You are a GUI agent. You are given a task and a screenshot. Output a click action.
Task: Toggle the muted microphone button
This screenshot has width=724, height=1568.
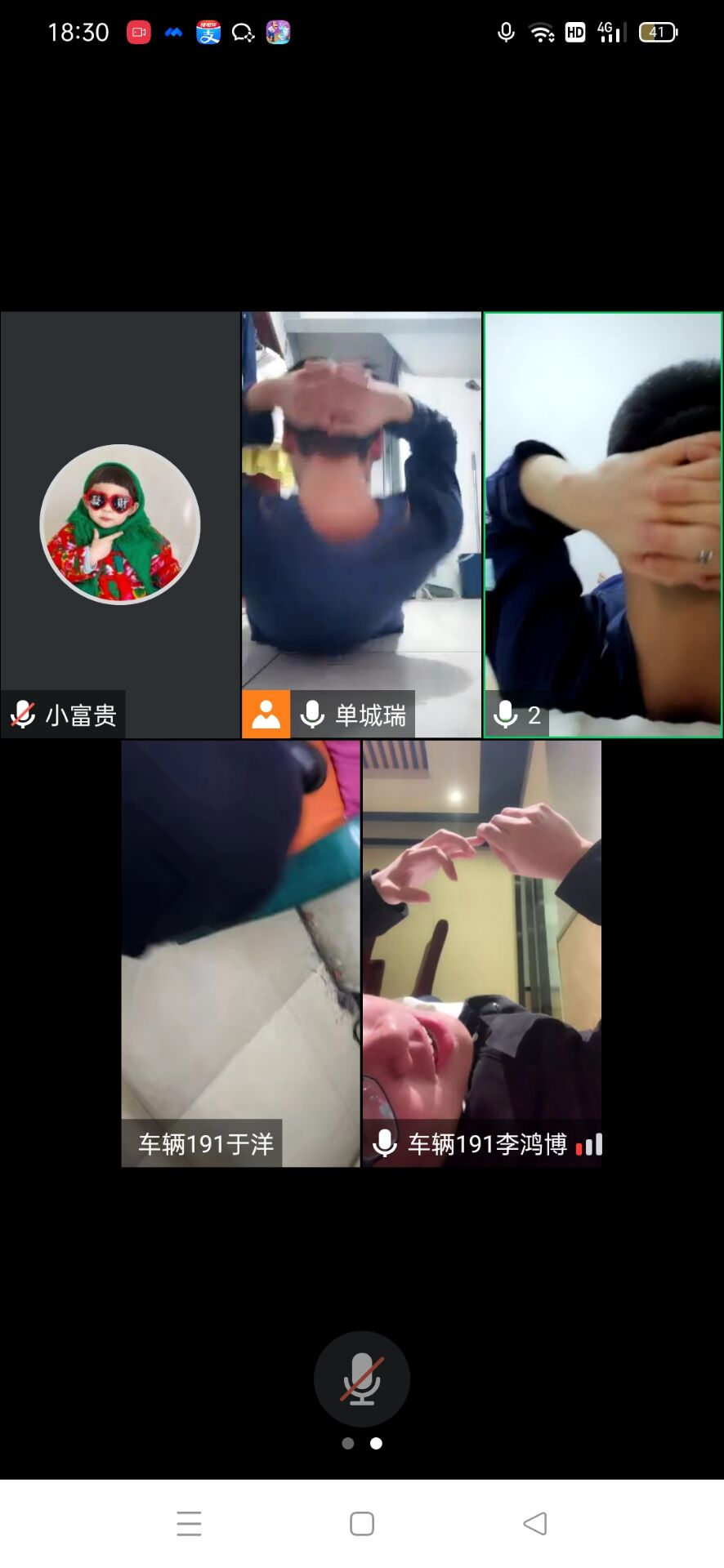click(x=362, y=1379)
